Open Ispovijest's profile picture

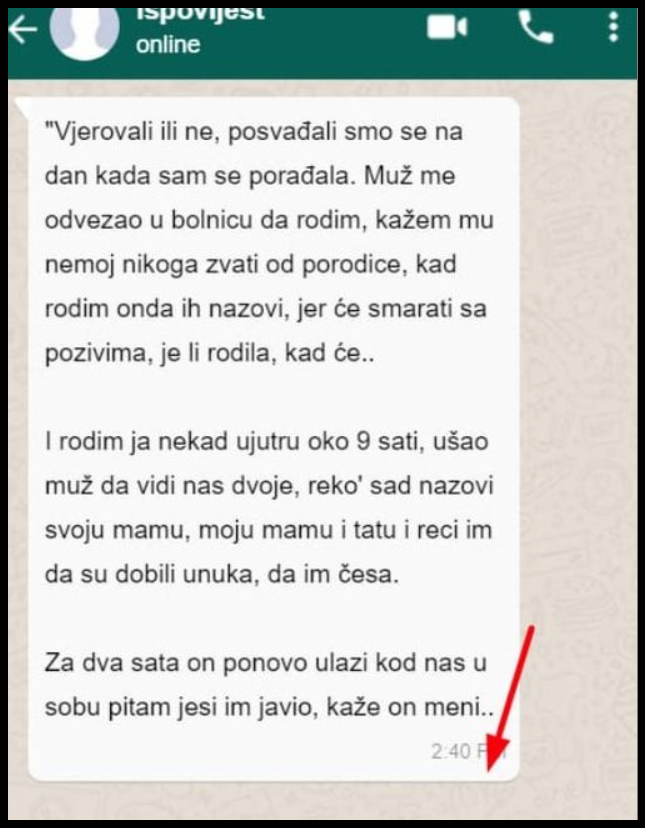[x=85, y=28]
